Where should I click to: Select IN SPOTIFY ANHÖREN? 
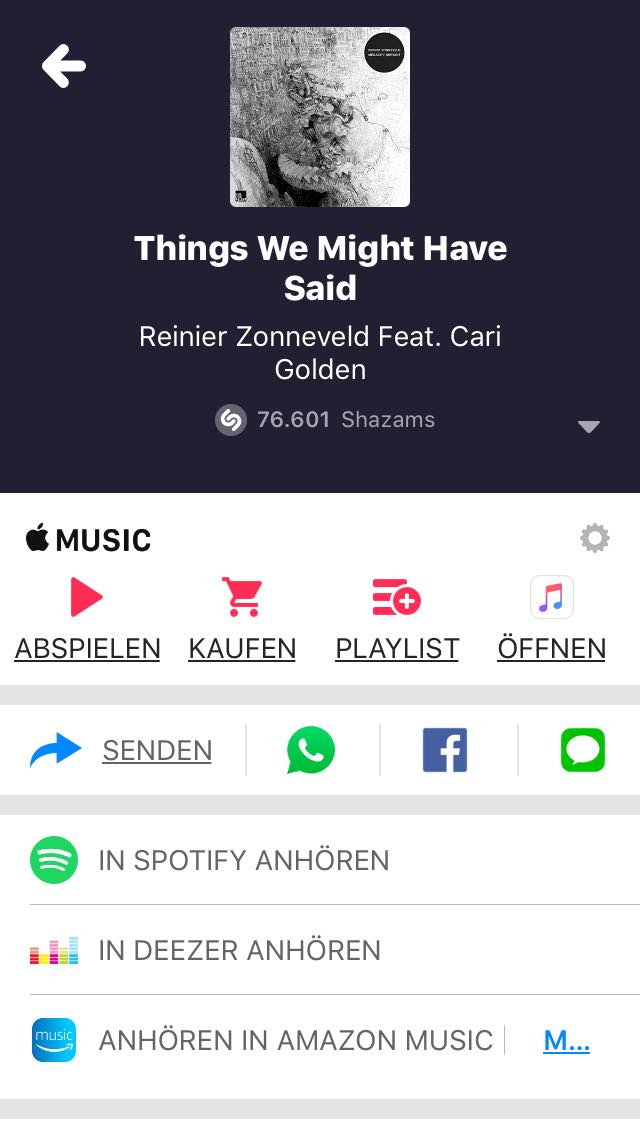[x=243, y=860]
